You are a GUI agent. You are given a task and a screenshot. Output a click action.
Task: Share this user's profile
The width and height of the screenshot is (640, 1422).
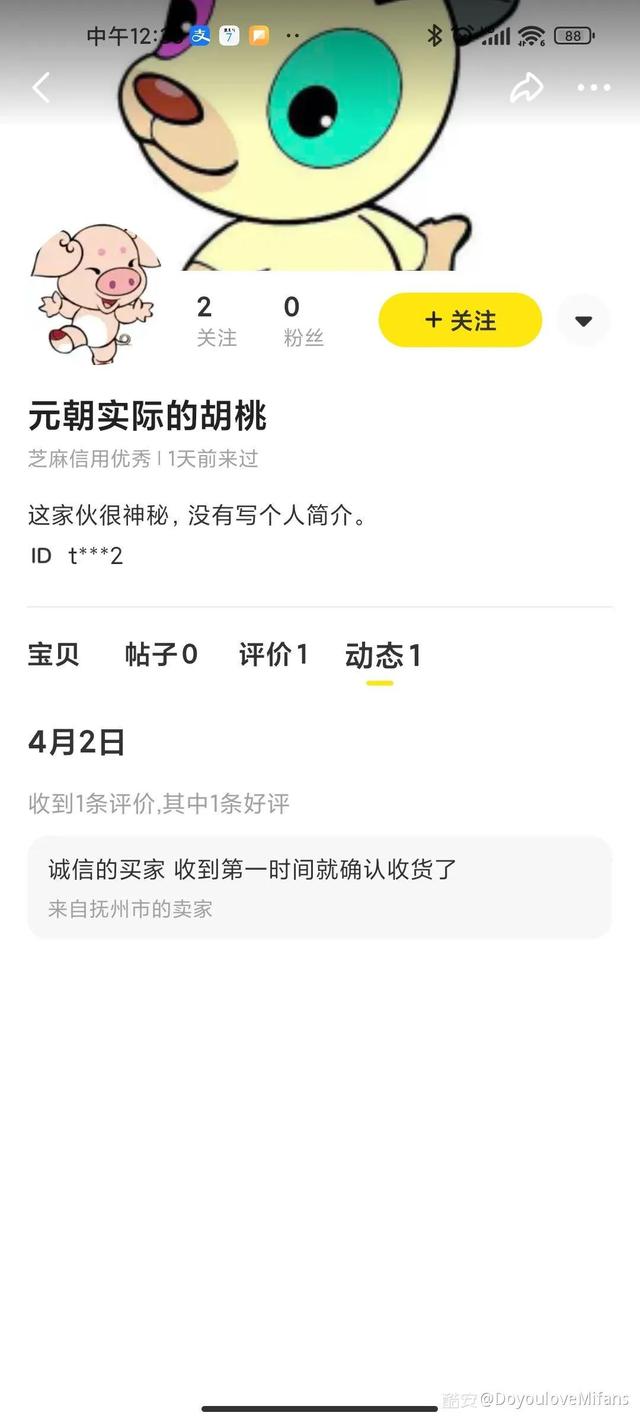[x=526, y=88]
